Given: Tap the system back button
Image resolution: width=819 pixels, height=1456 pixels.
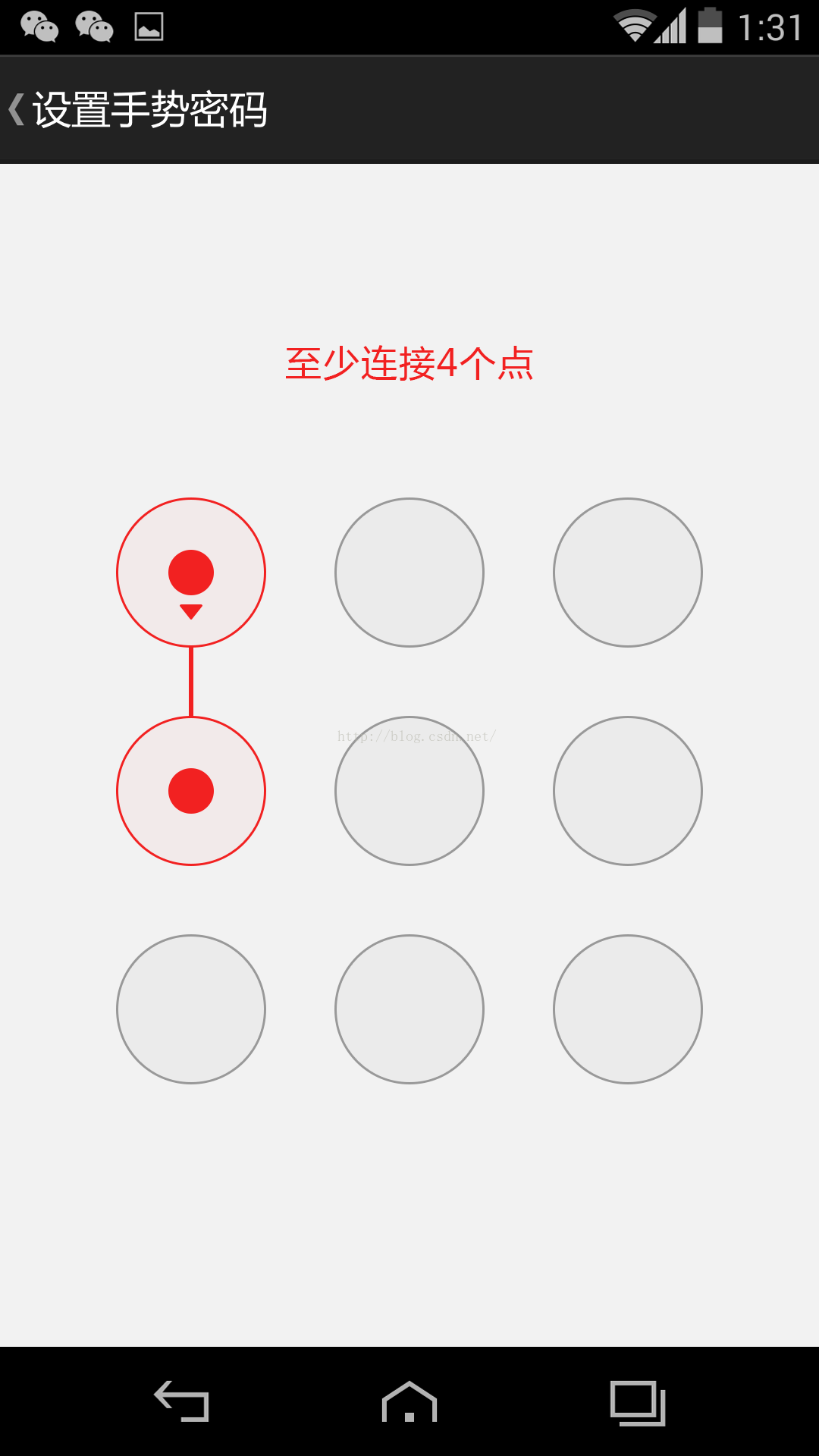Looking at the screenshot, I should [182, 1401].
